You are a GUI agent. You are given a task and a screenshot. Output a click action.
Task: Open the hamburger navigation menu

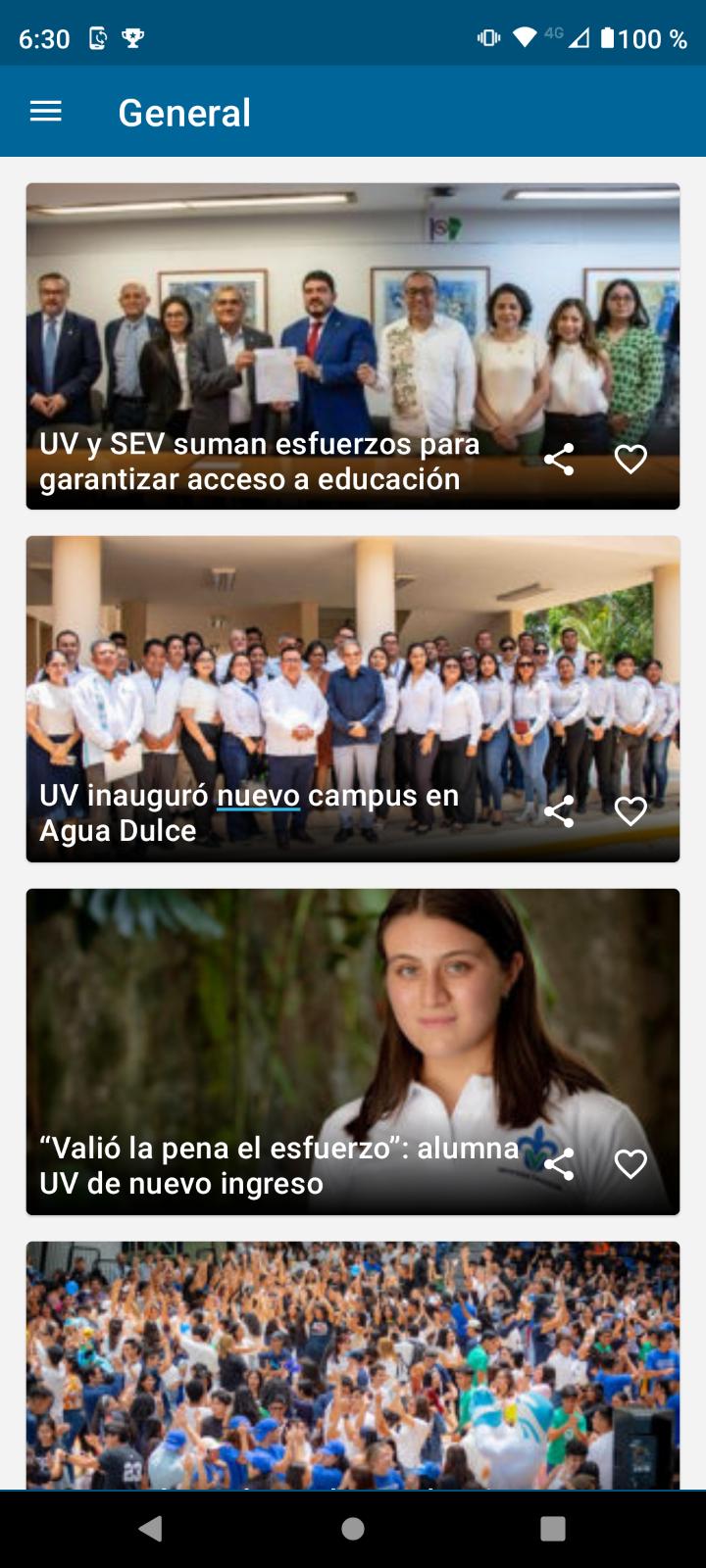coord(46,112)
